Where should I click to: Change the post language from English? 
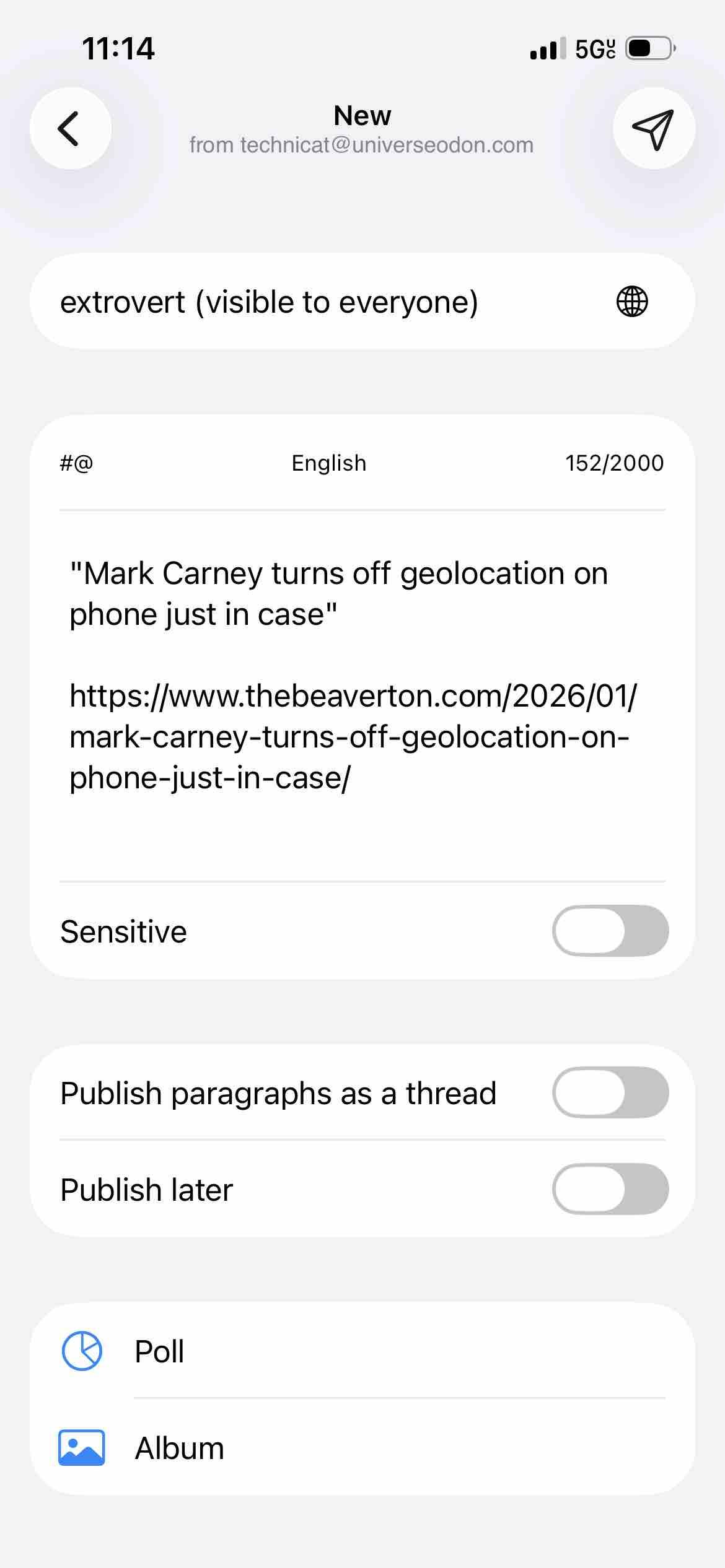click(329, 463)
